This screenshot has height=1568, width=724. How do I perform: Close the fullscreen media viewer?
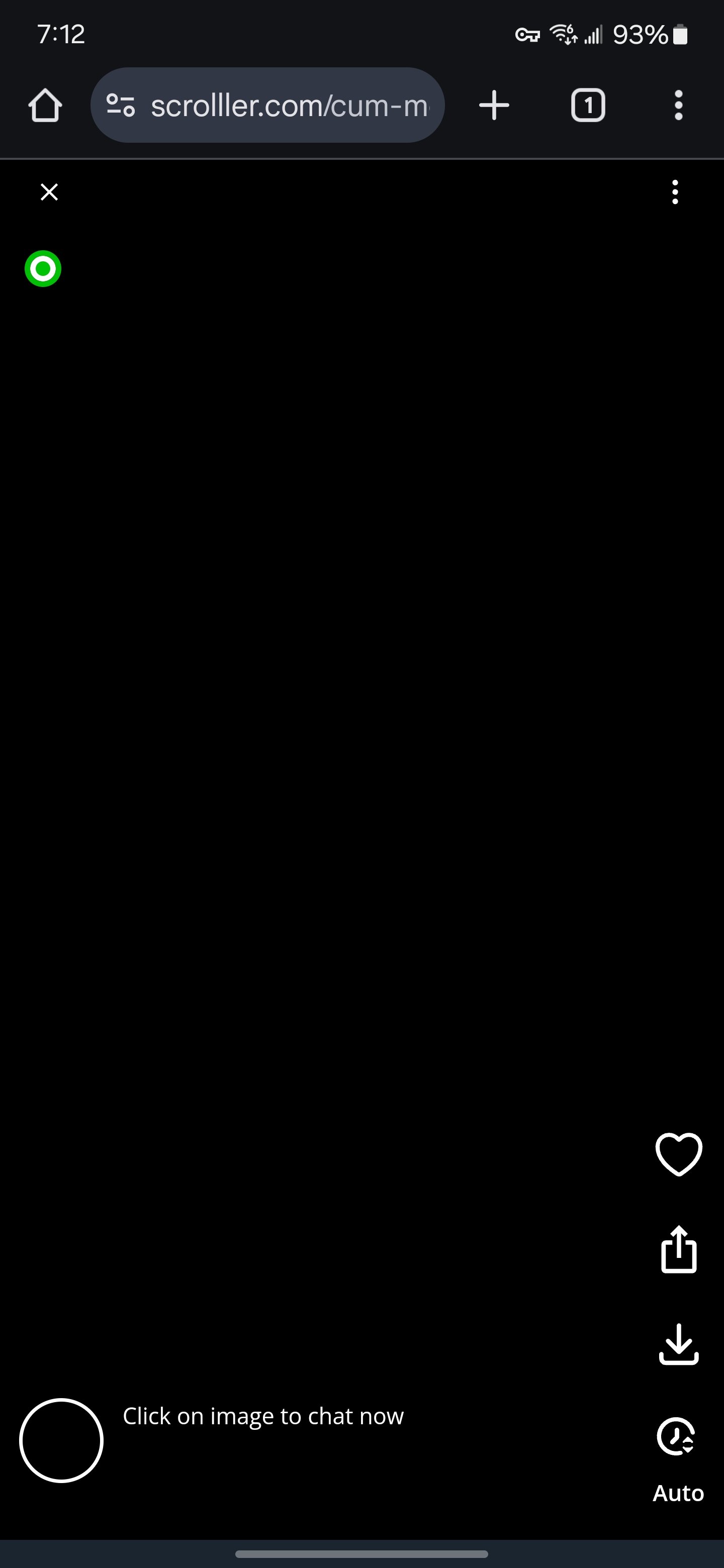[49, 192]
